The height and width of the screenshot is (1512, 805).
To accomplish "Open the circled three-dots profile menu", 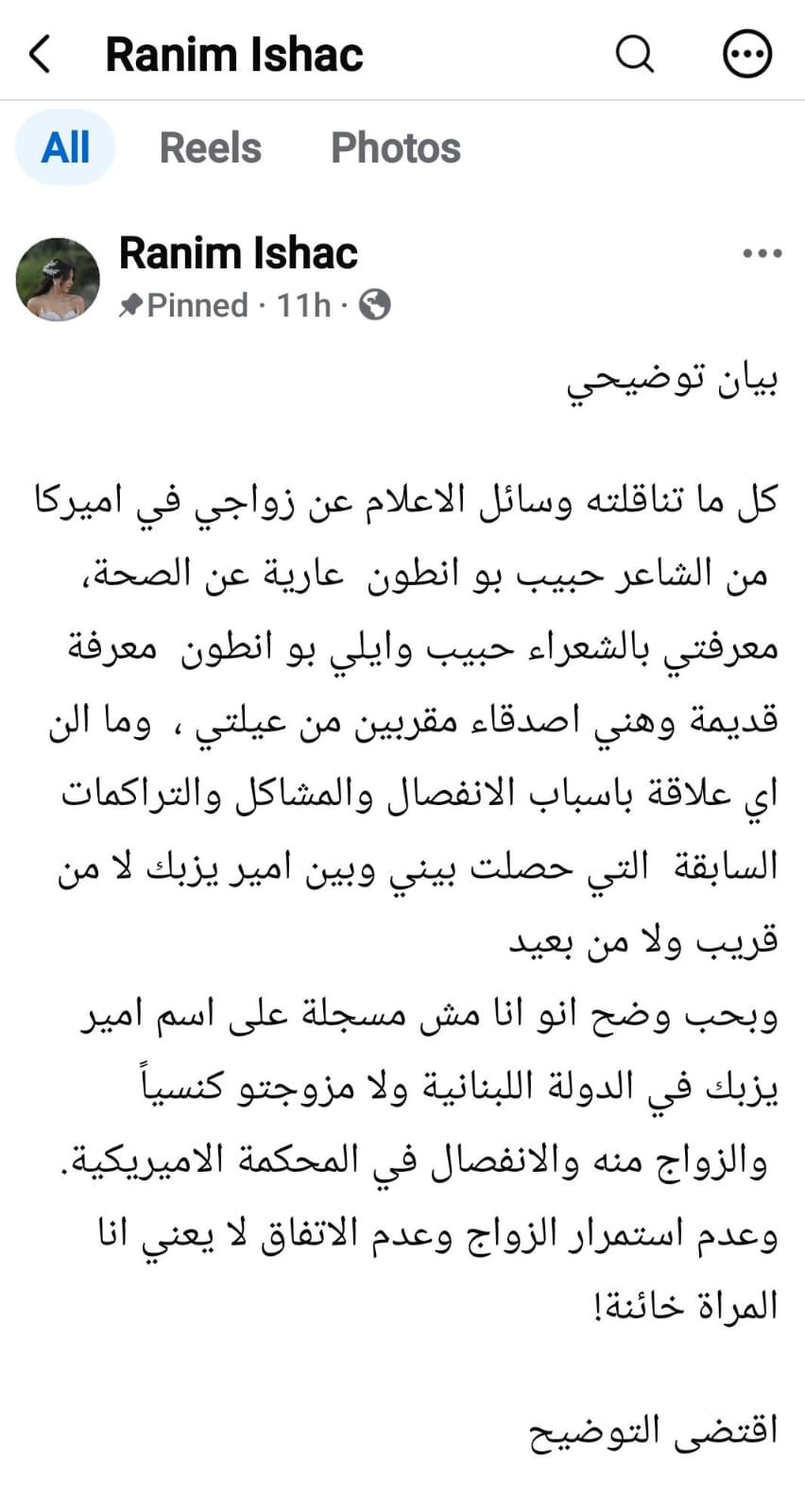I will click(747, 54).
